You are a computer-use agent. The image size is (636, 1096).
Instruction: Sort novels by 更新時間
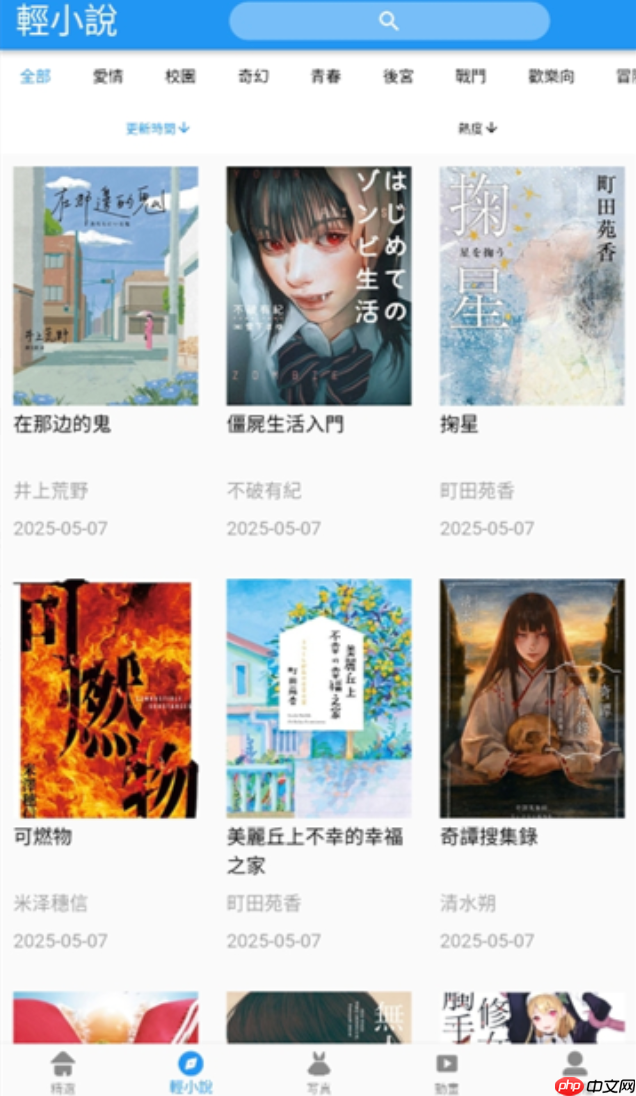click(x=158, y=128)
